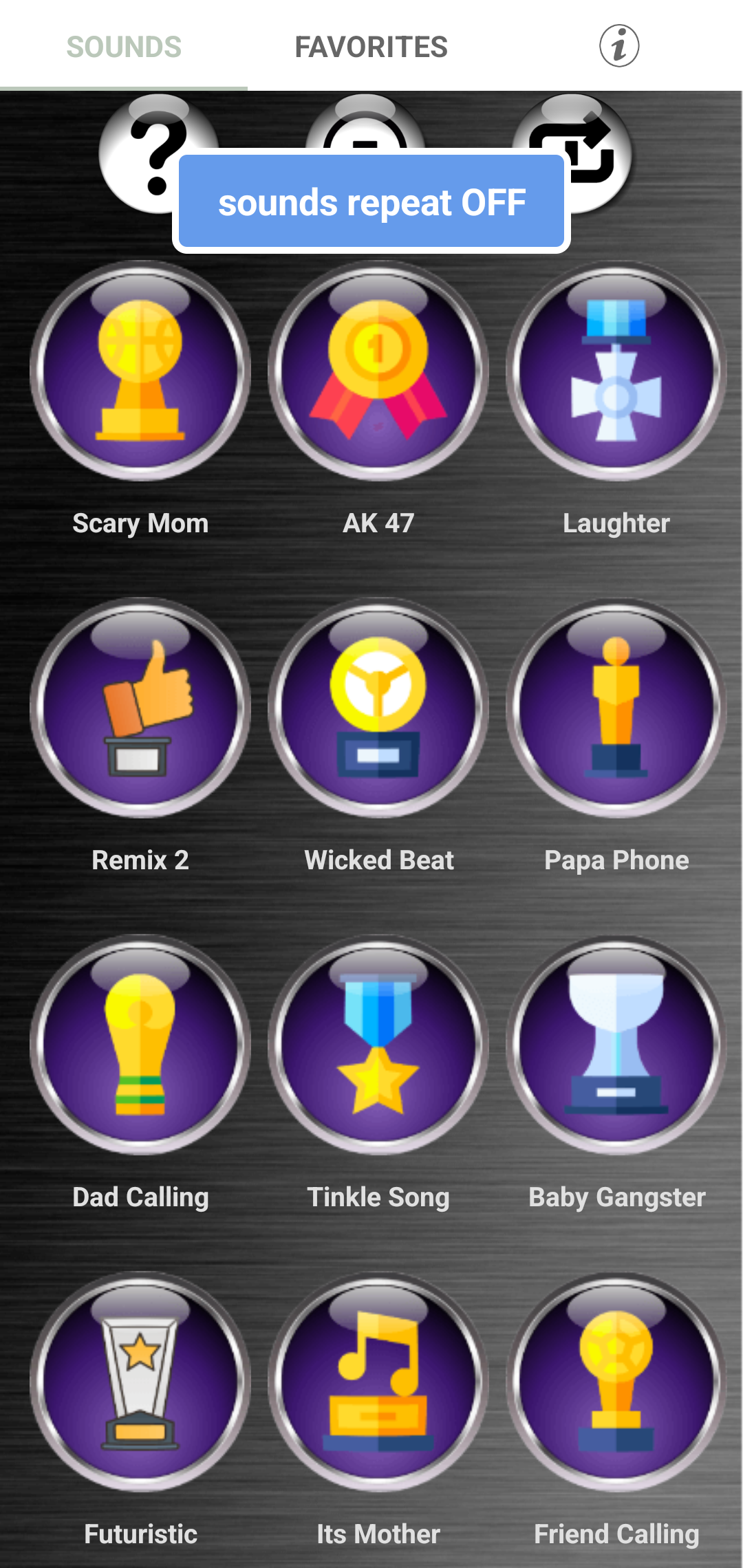Play the Papa Phone sound

pos(616,708)
